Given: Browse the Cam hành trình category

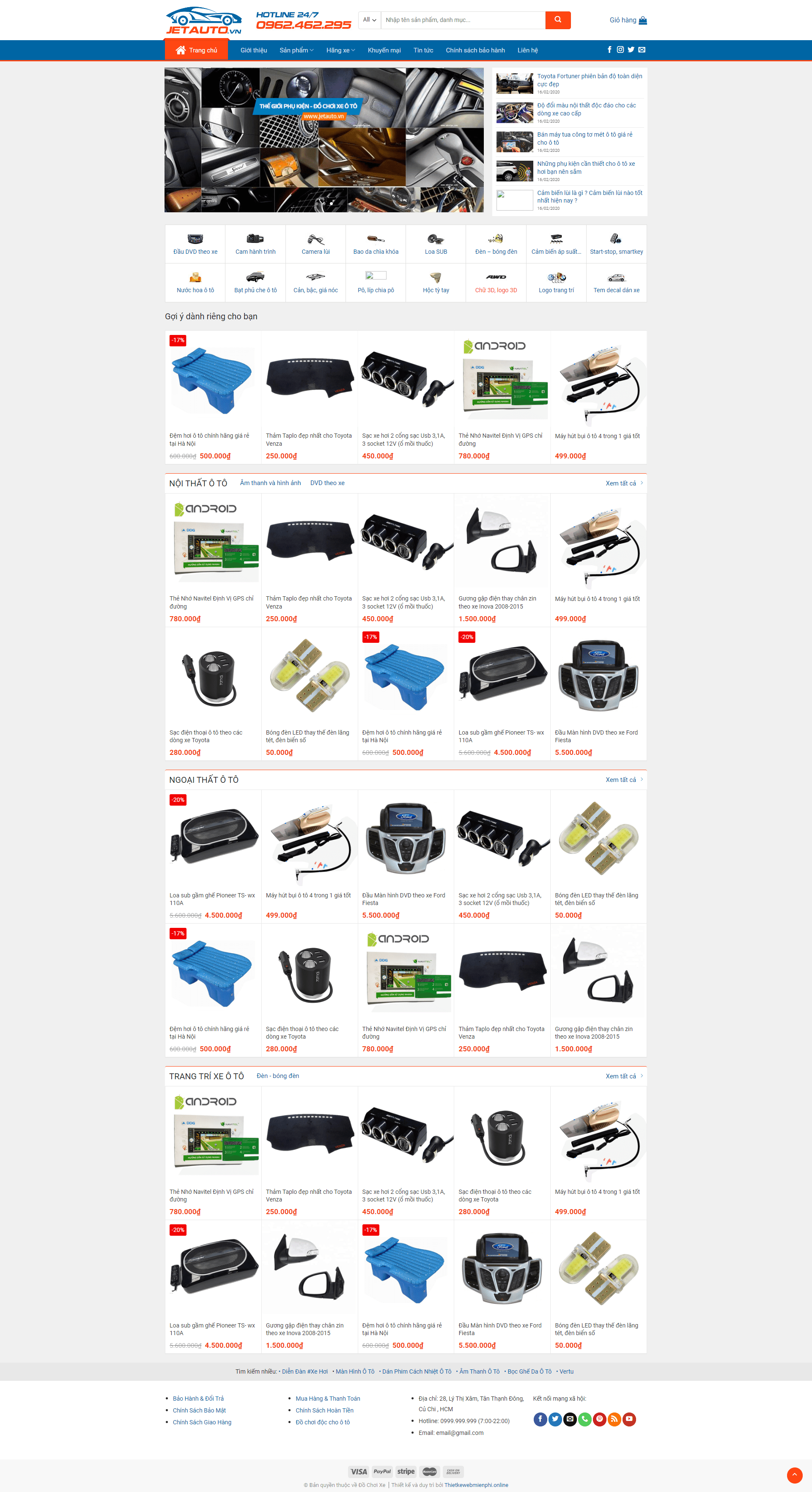Looking at the screenshot, I should (x=255, y=244).
